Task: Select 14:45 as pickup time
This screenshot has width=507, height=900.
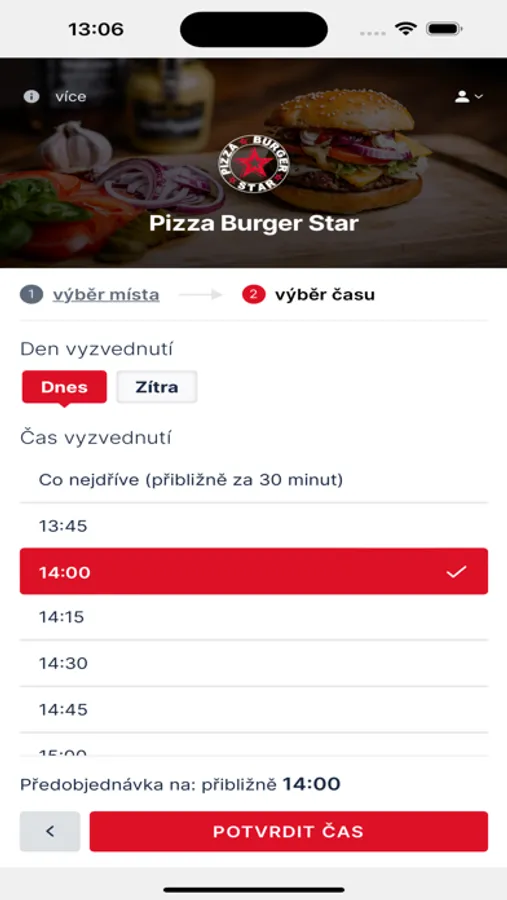Action: 254,709
